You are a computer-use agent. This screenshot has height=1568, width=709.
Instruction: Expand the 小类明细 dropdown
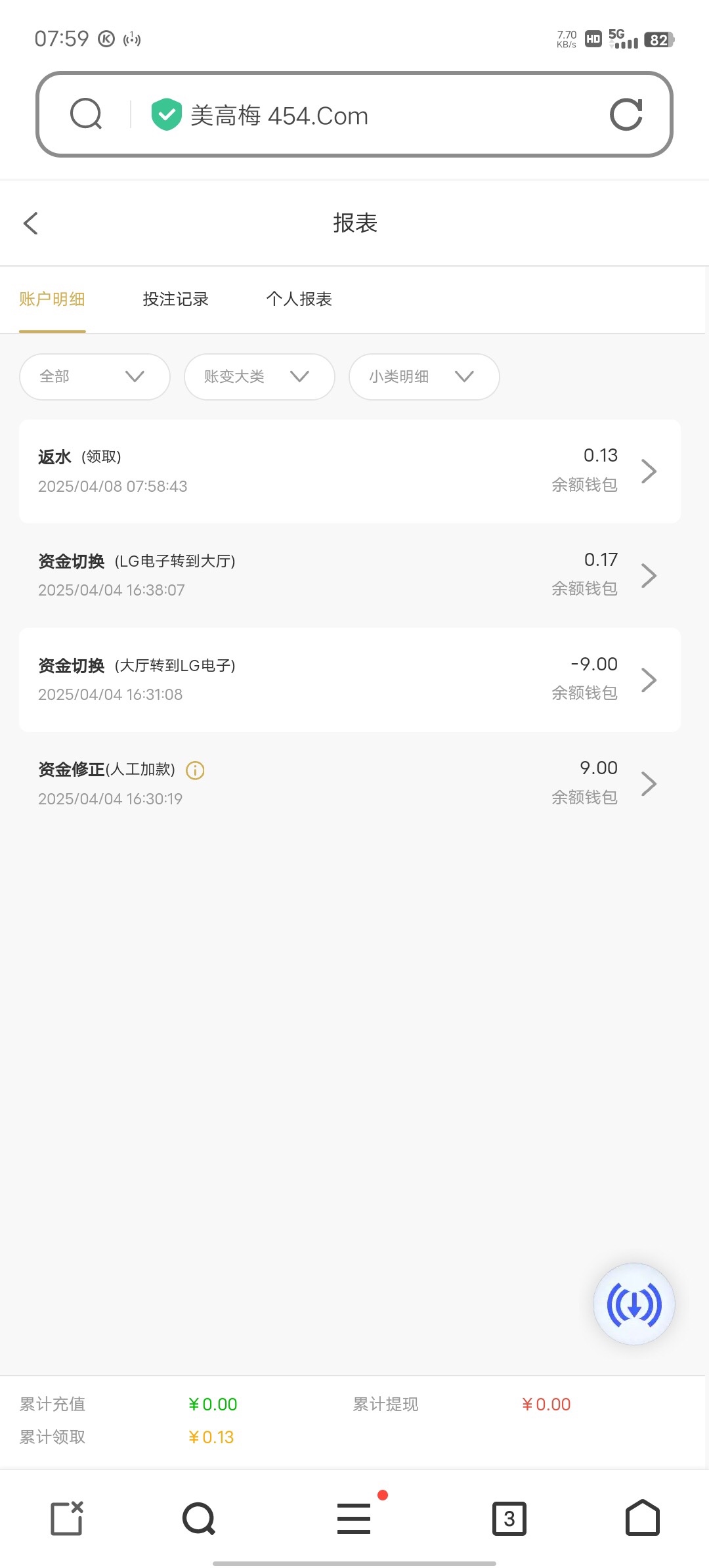pos(424,377)
